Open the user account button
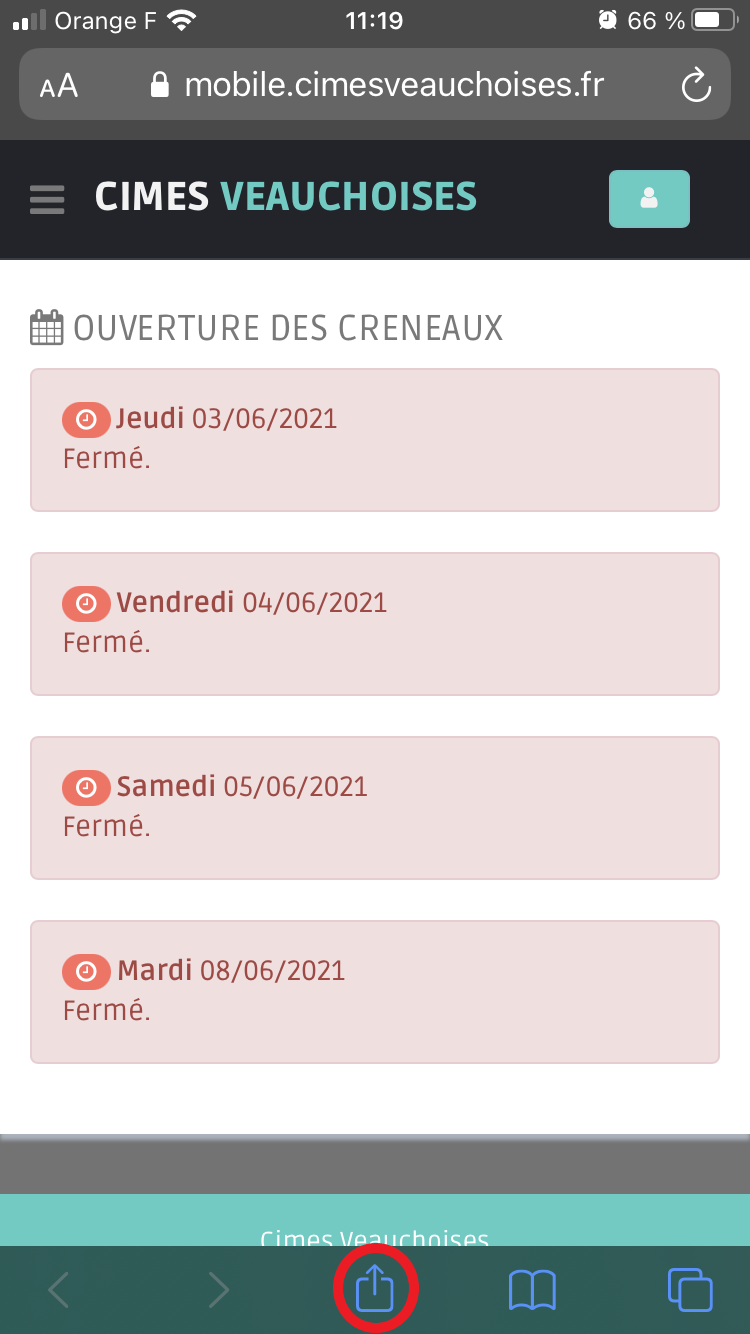 pos(649,199)
